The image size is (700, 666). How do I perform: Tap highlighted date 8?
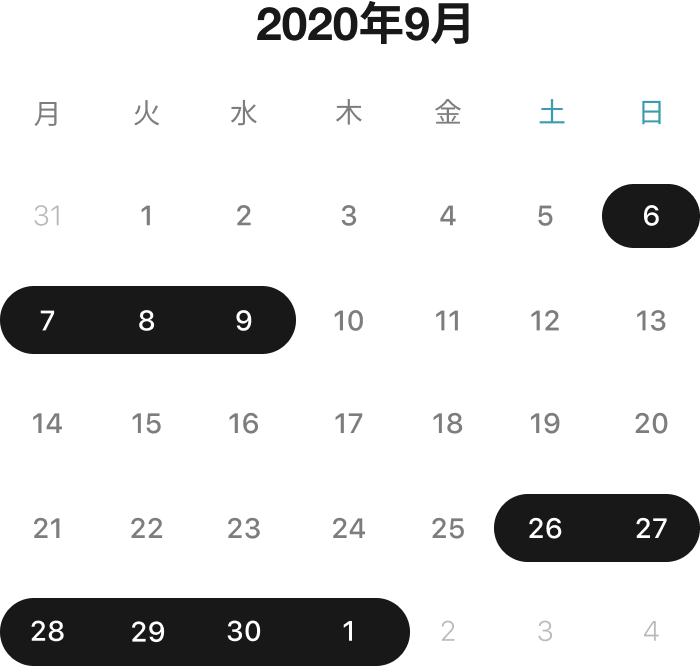tap(146, 320)
